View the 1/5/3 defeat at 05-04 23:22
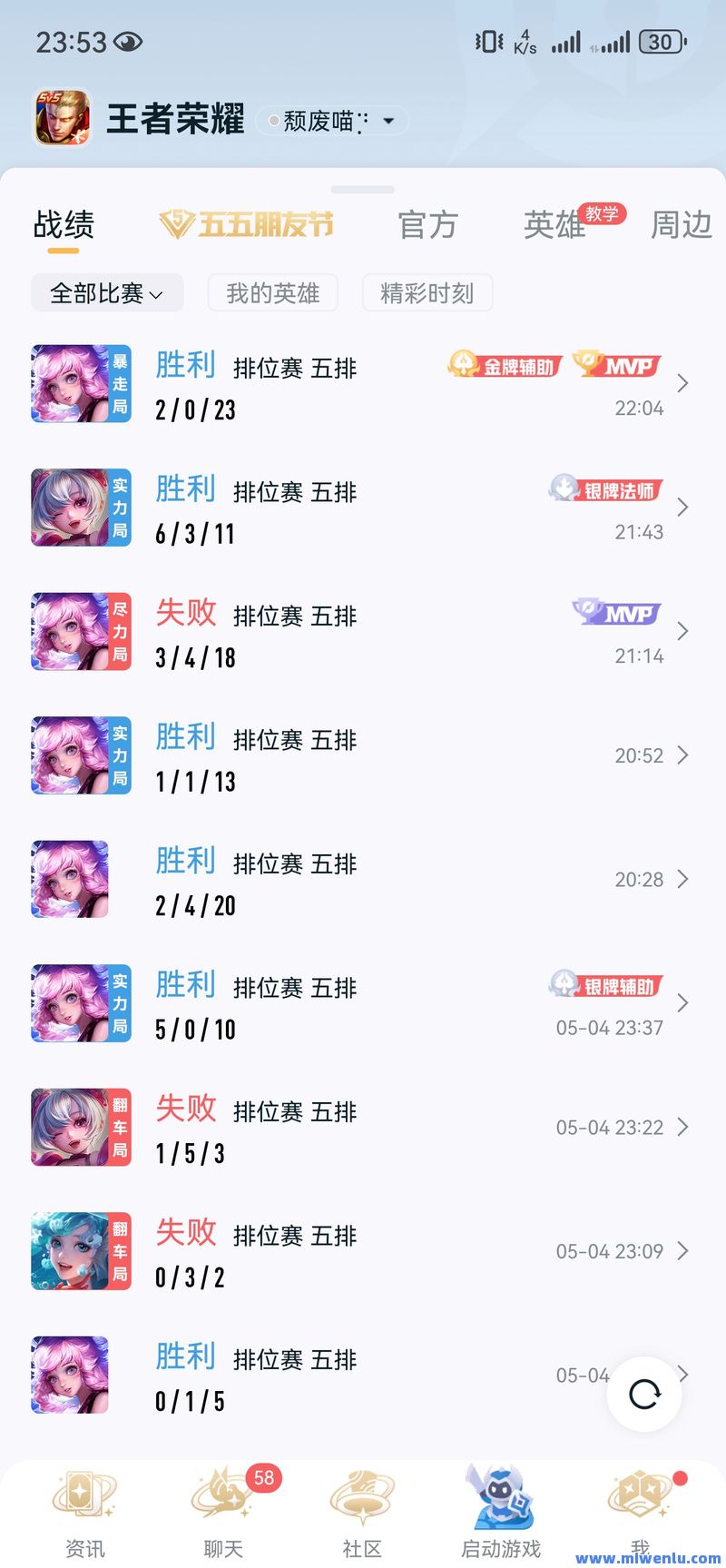 pyautogui.click(x=363, y=1129)
